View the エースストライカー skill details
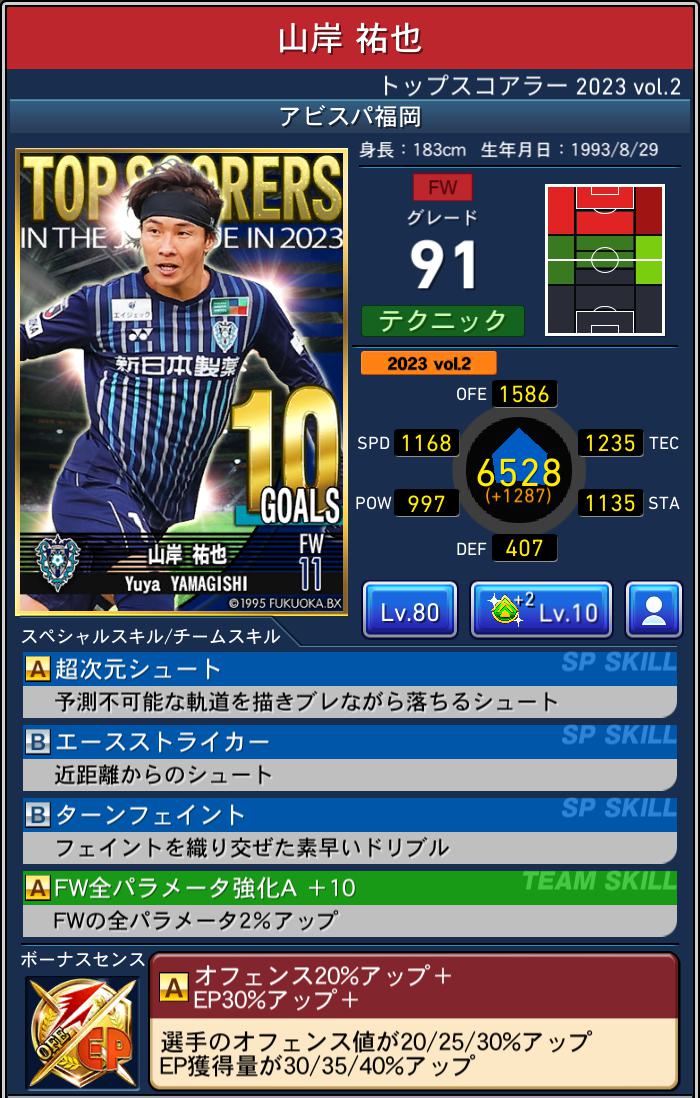The width and height of the screenshot is (700, 1098). (x=349, y=757)
